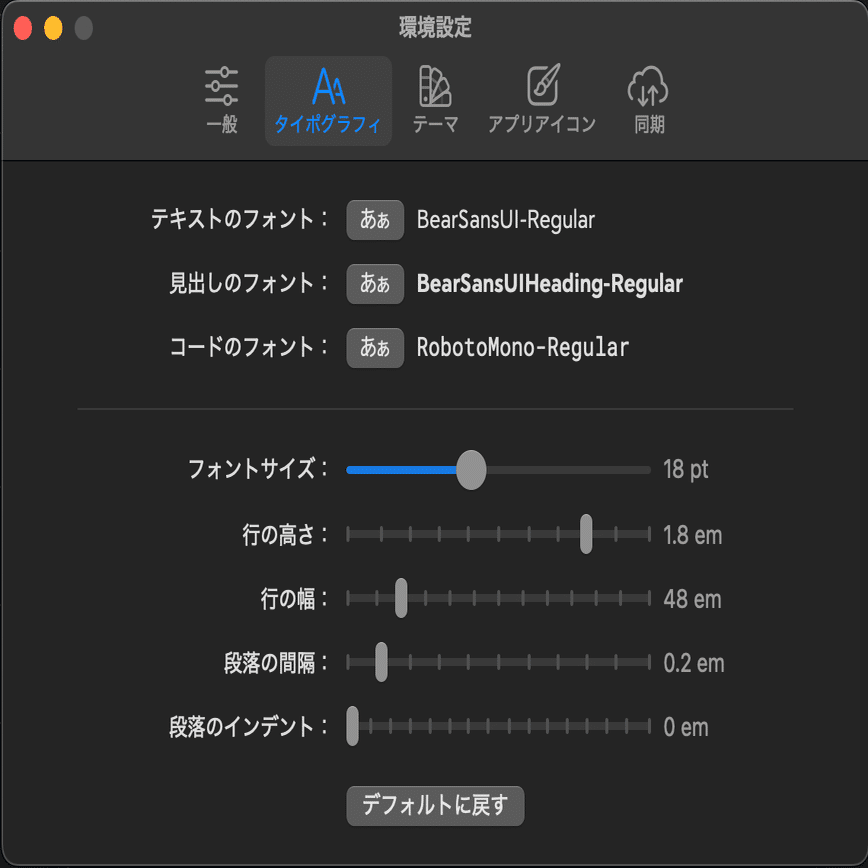Open the 同期 tab
This screenshot has height=868, width=868.
648,101
